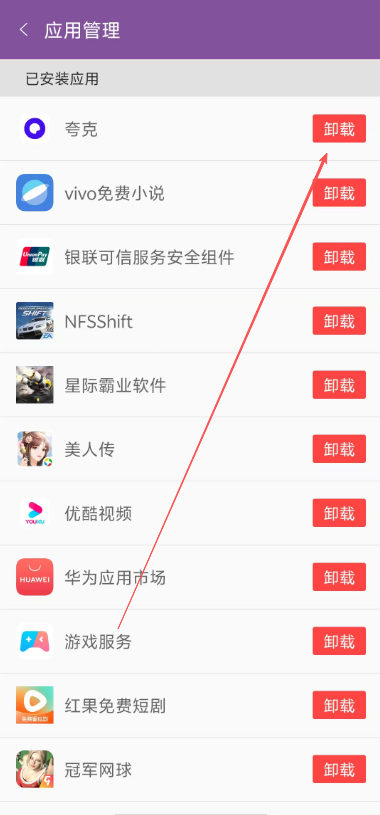
Task: Uninstall vivo免费小说
Action: pyautogui.click(x=339, y=192)
